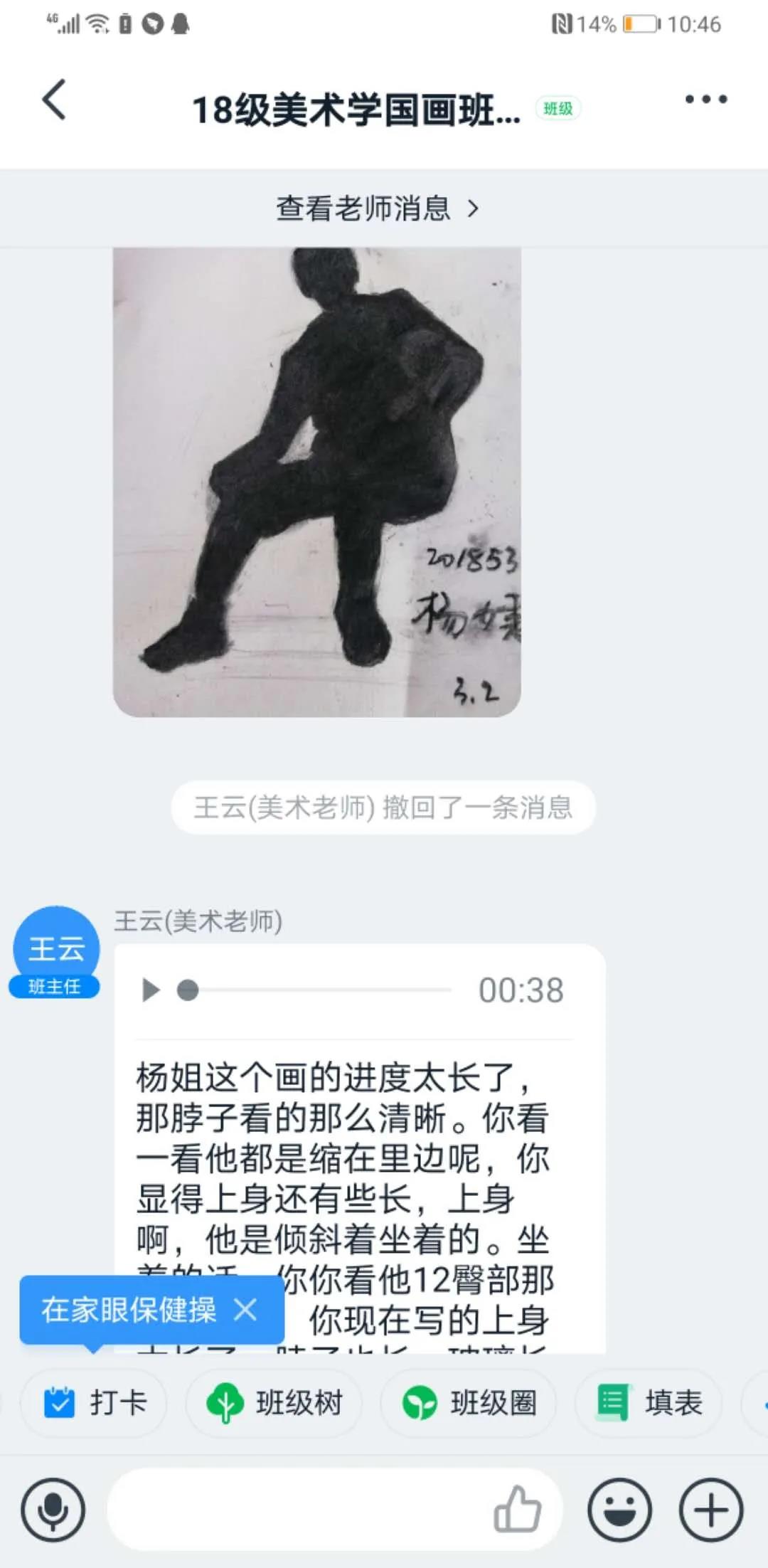Switch to voice input microphone
The image size is (768, 1568).
coord(53,1510)
